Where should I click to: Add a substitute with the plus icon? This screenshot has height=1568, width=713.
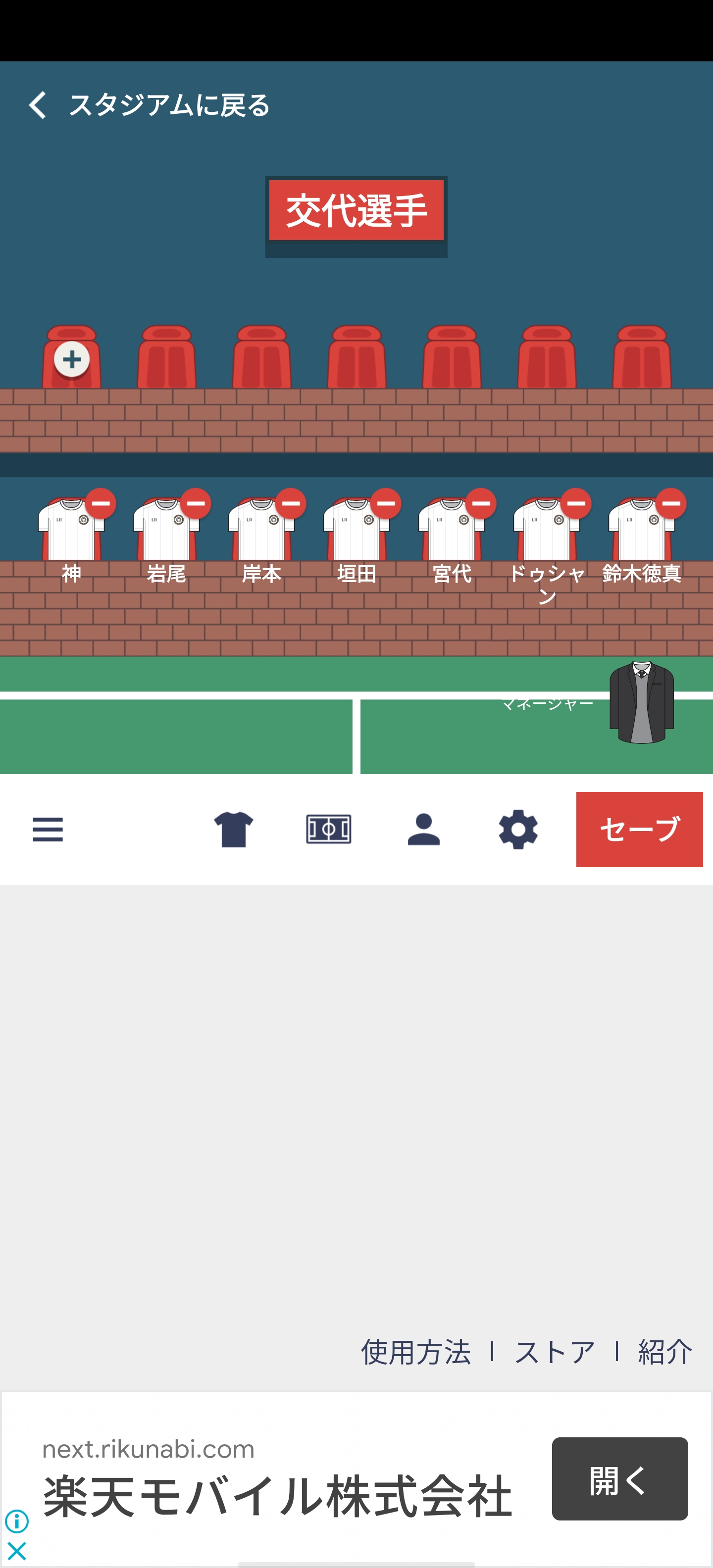coord(72,359)
